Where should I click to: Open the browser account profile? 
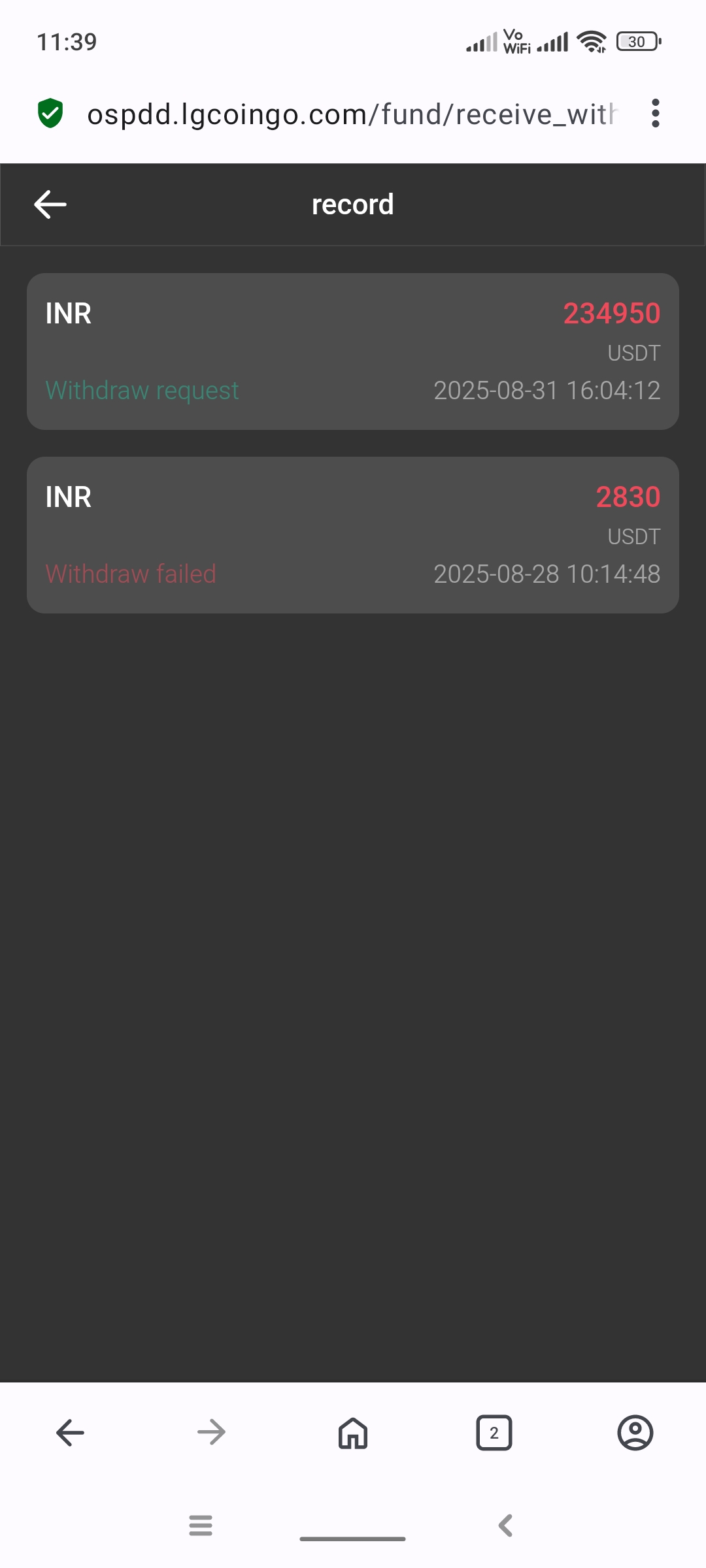click(x=635, y=1433)
